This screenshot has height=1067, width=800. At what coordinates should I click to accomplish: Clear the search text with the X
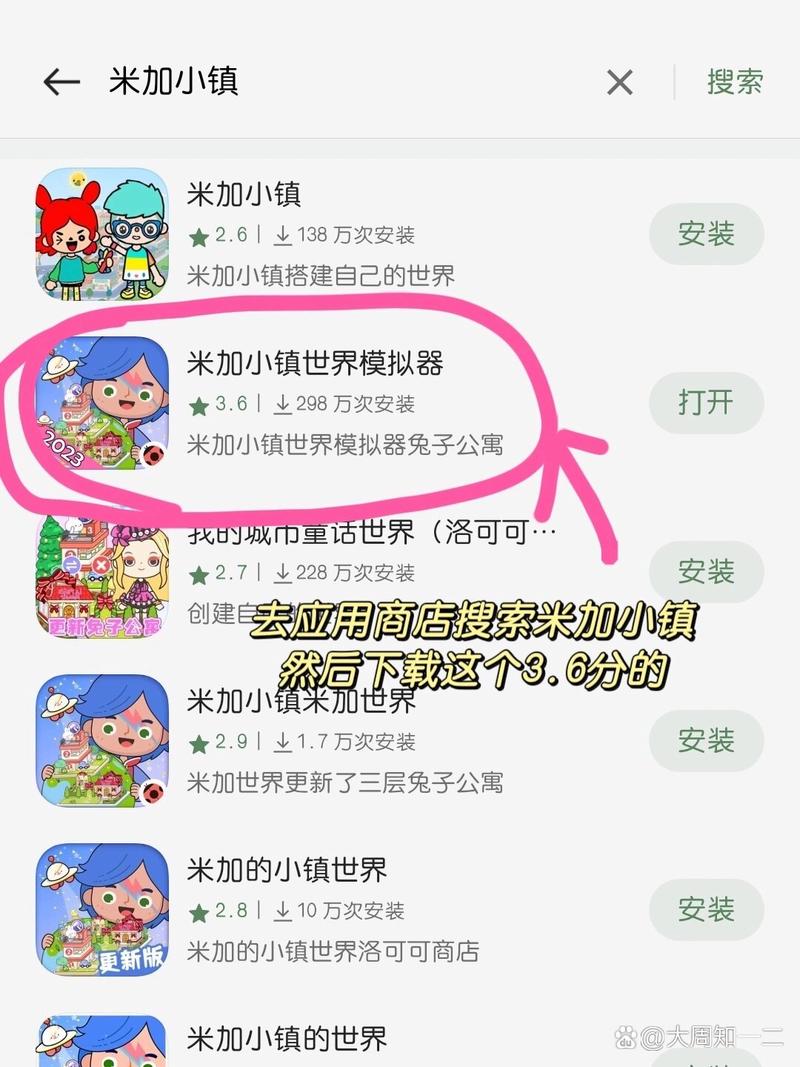tap(620, 82)
